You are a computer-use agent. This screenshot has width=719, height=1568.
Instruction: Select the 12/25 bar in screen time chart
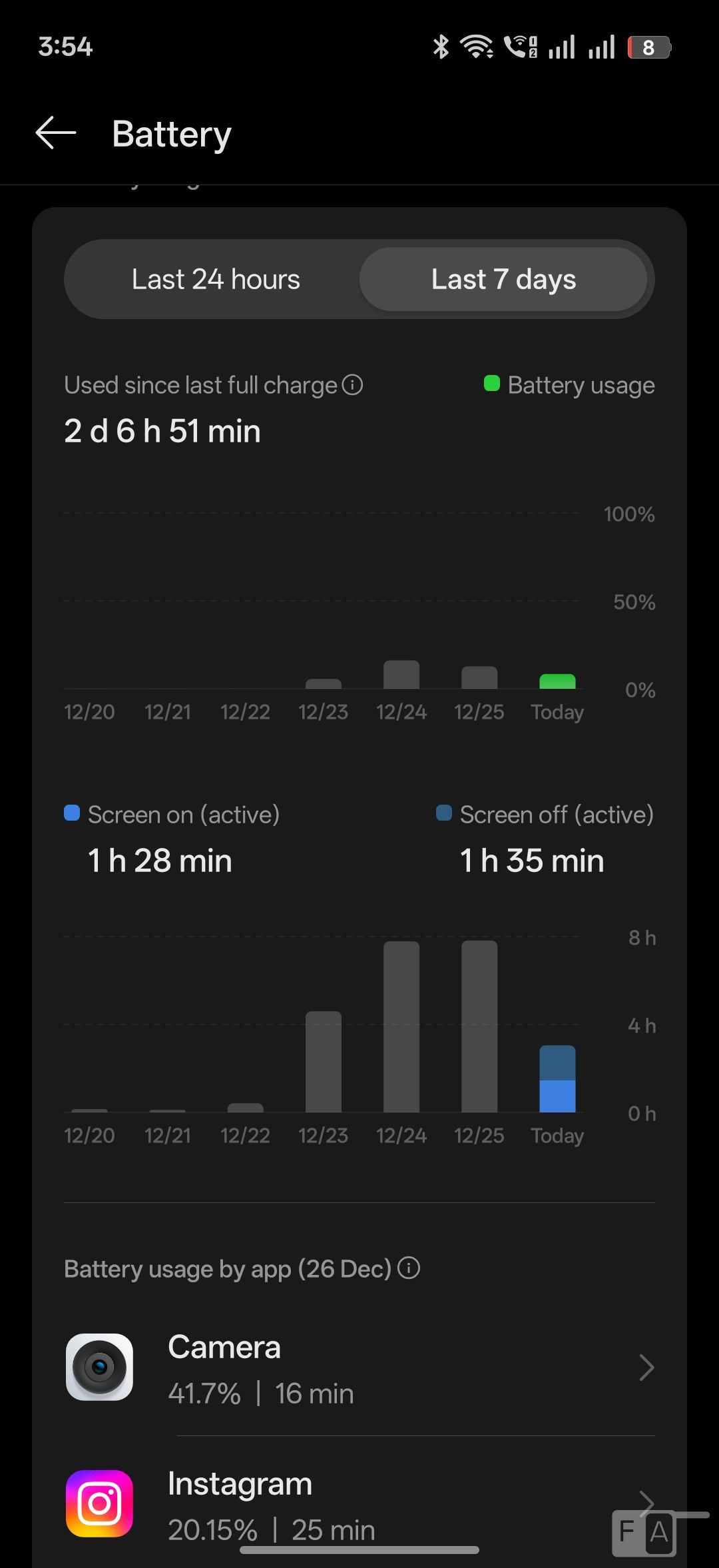479,1026
